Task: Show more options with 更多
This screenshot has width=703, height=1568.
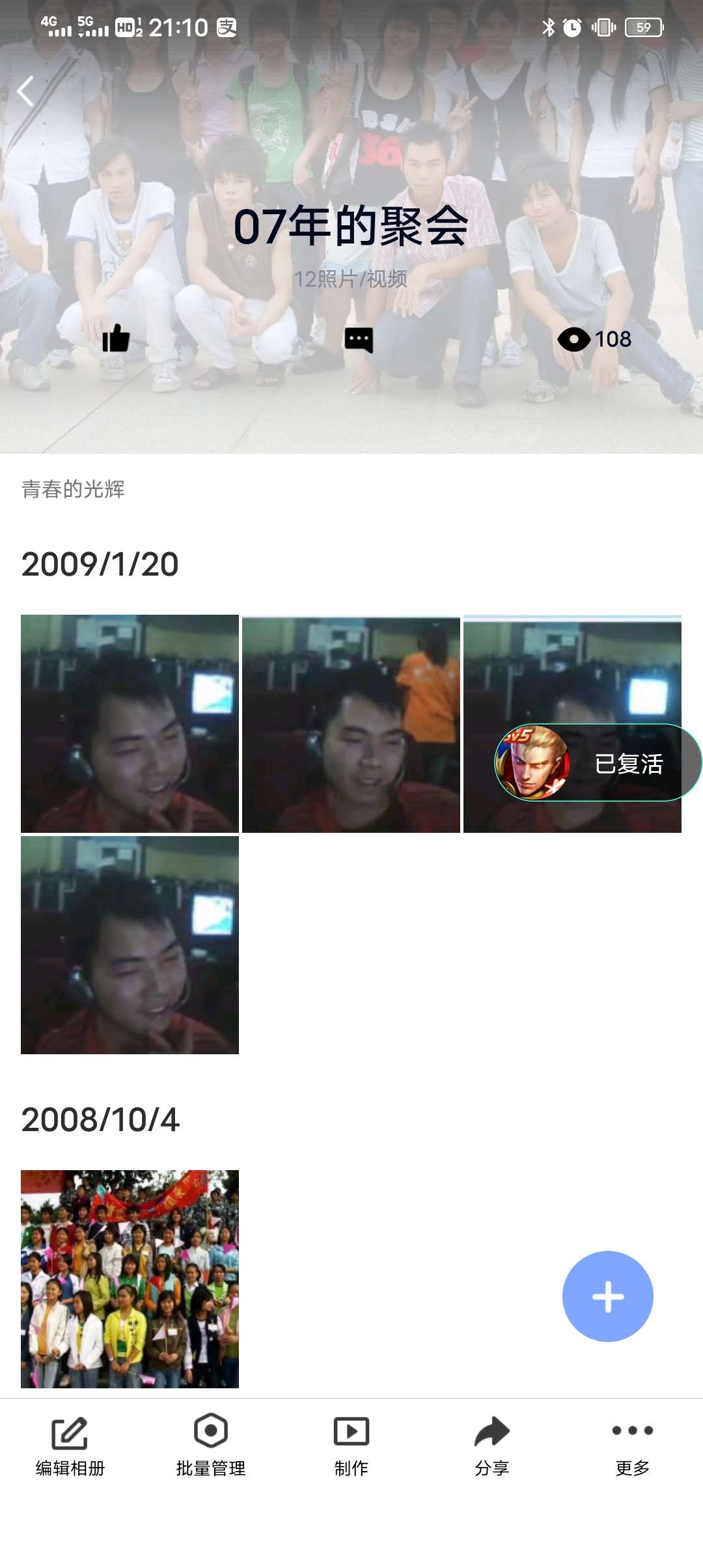Action: pos(632,1444)
